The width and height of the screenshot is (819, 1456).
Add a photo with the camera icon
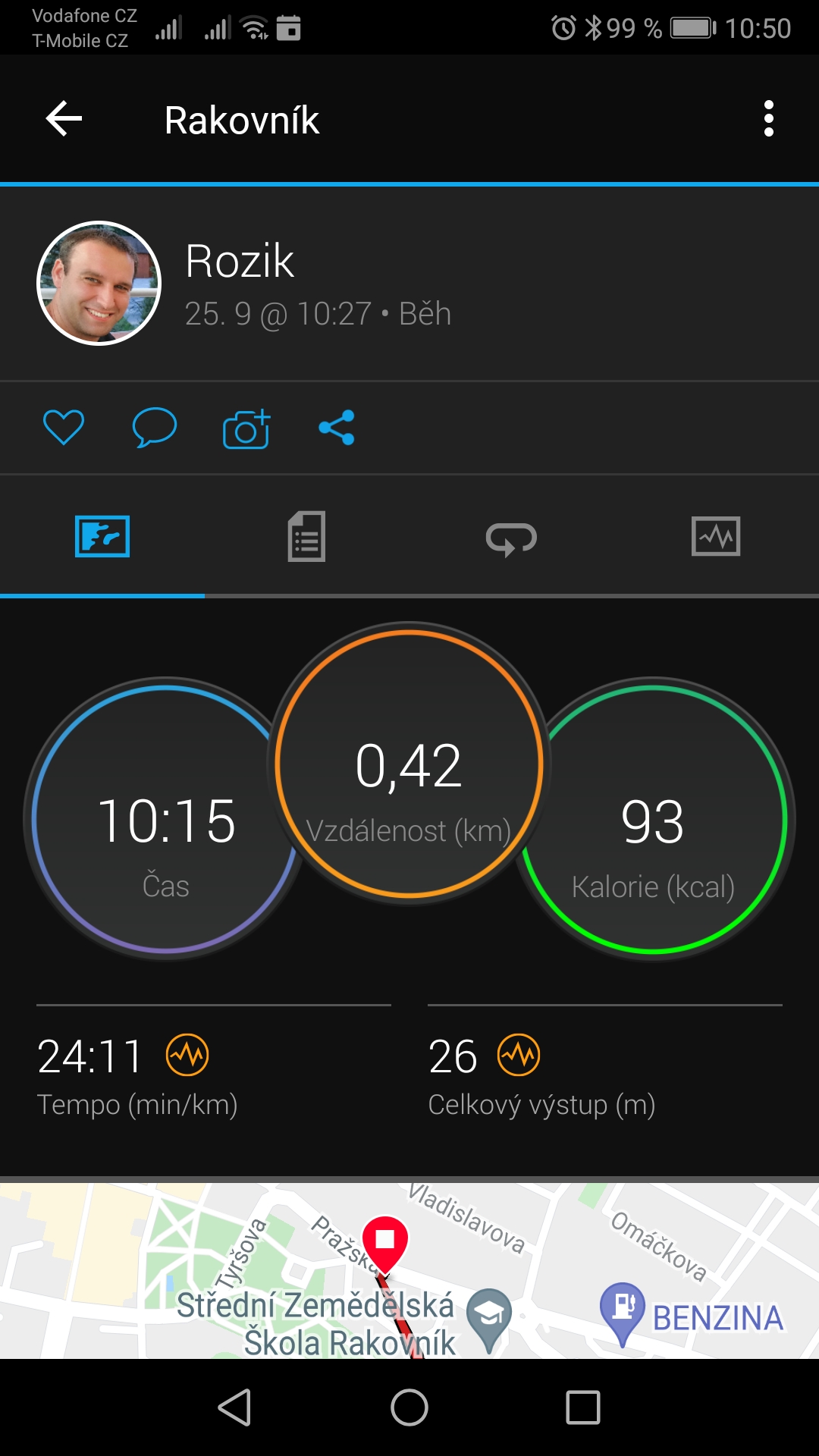pyautogui.click(x=246, y=428)
